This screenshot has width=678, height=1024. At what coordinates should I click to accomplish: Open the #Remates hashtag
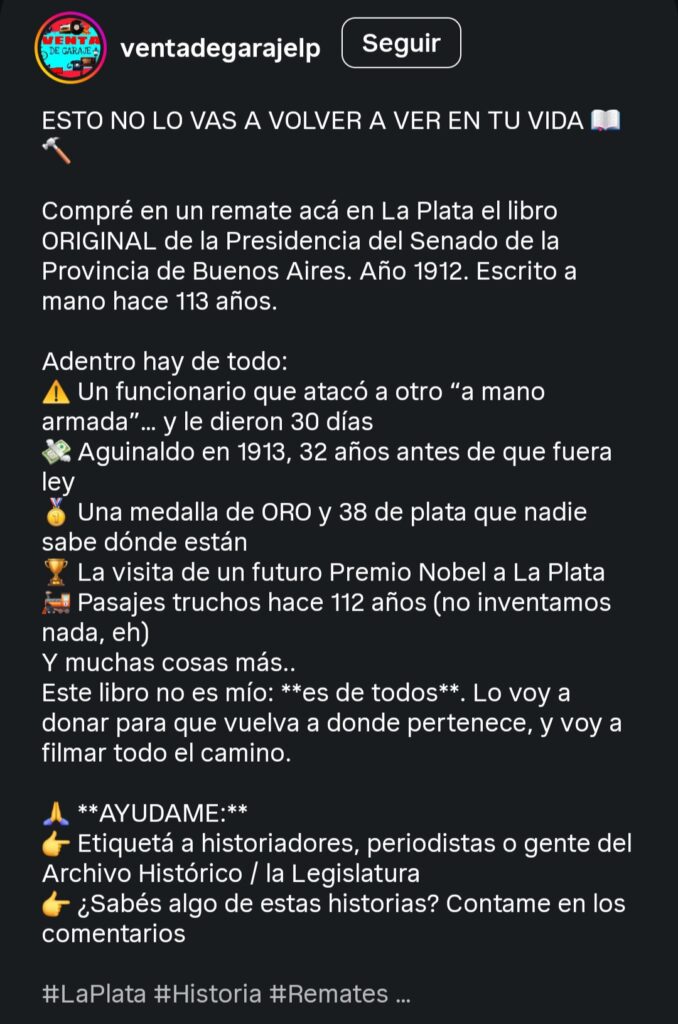tap(329, 993)
